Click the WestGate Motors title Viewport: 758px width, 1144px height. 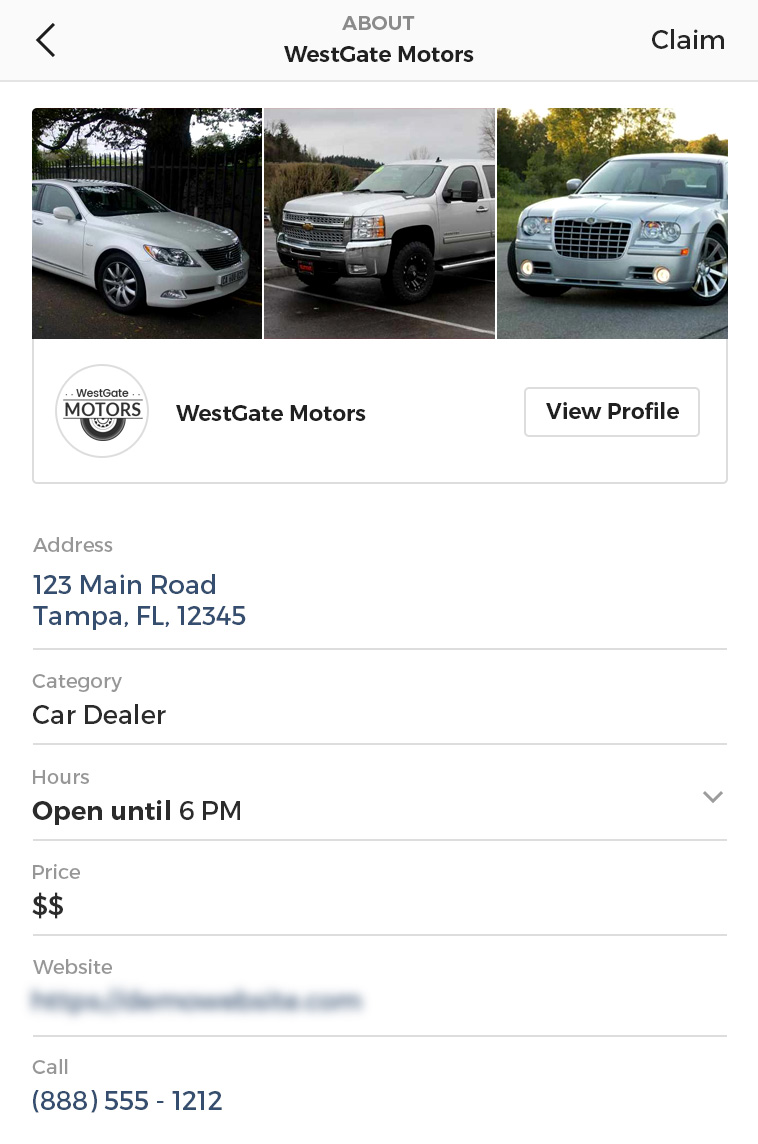coord(379,55)
